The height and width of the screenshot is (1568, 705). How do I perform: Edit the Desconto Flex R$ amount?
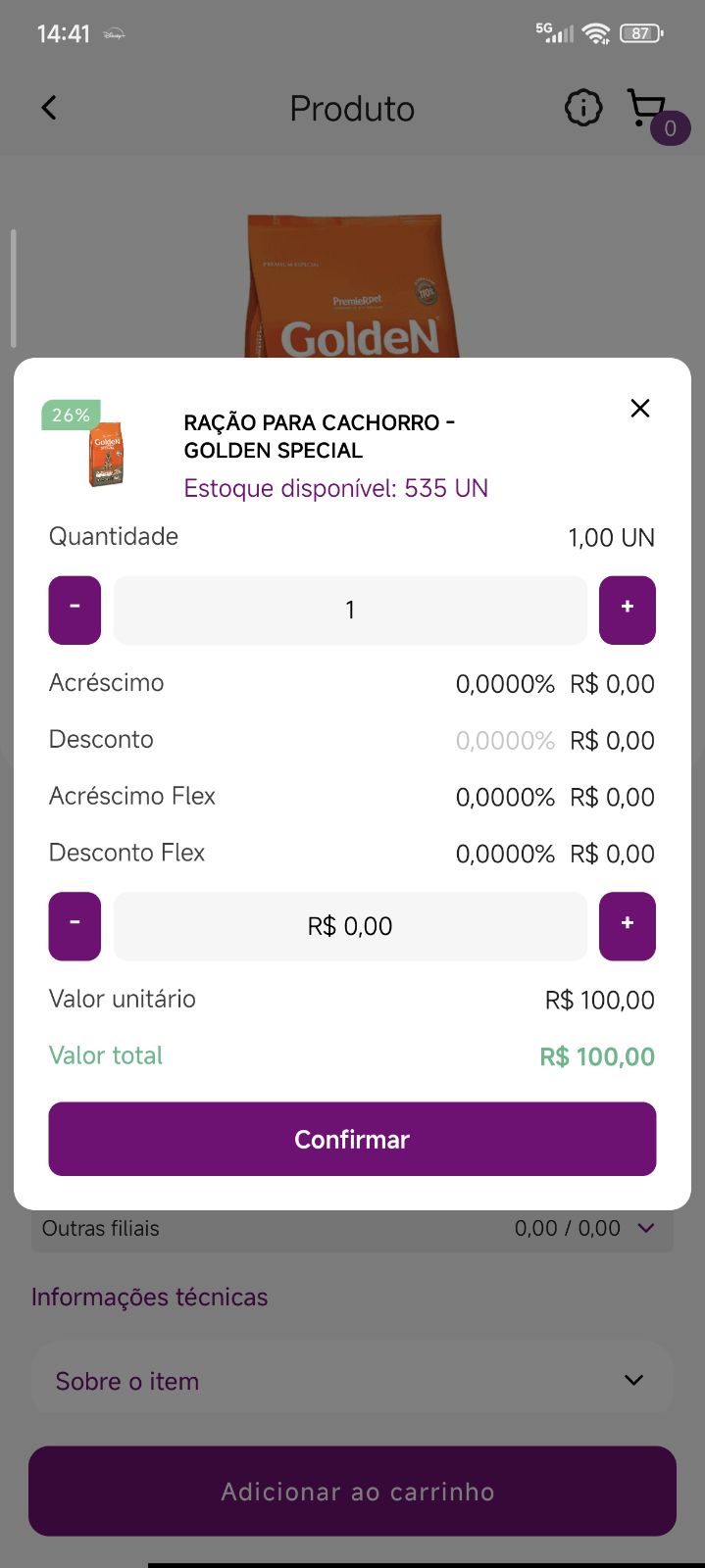tap(613, 854)
